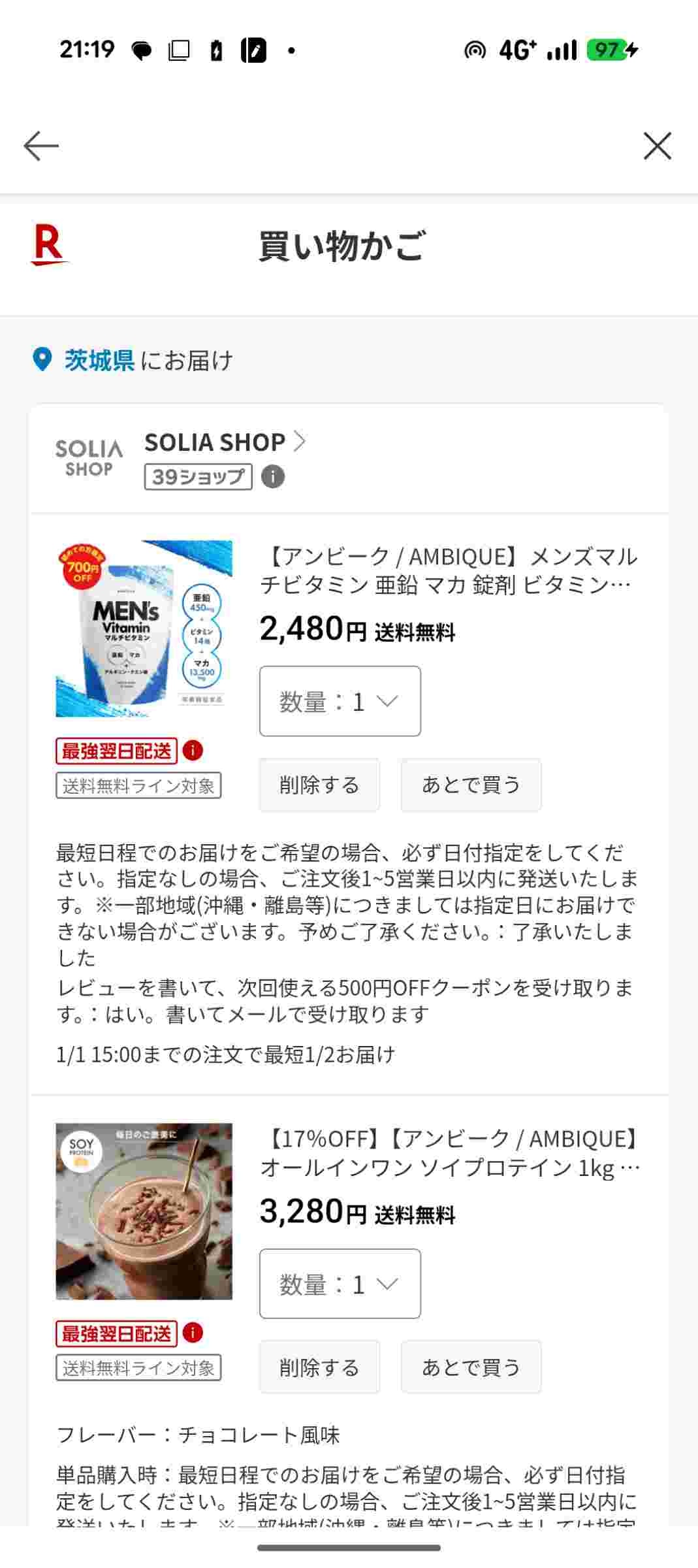This screenshot has height=1568, width=698.
Task: Tap the Rakuten R logo
Action: (x=49, y=246)
